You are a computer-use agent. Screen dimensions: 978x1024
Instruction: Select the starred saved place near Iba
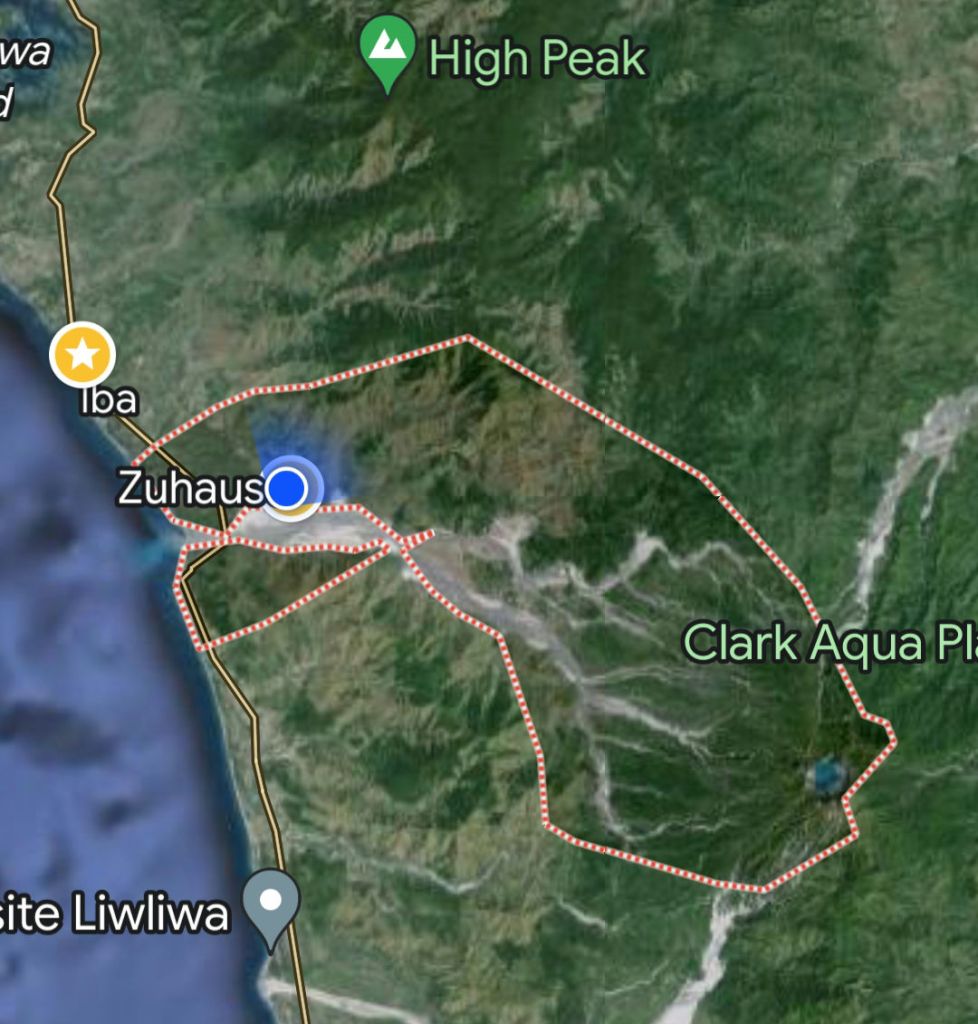pyautogui.click(x=84, y=354)
